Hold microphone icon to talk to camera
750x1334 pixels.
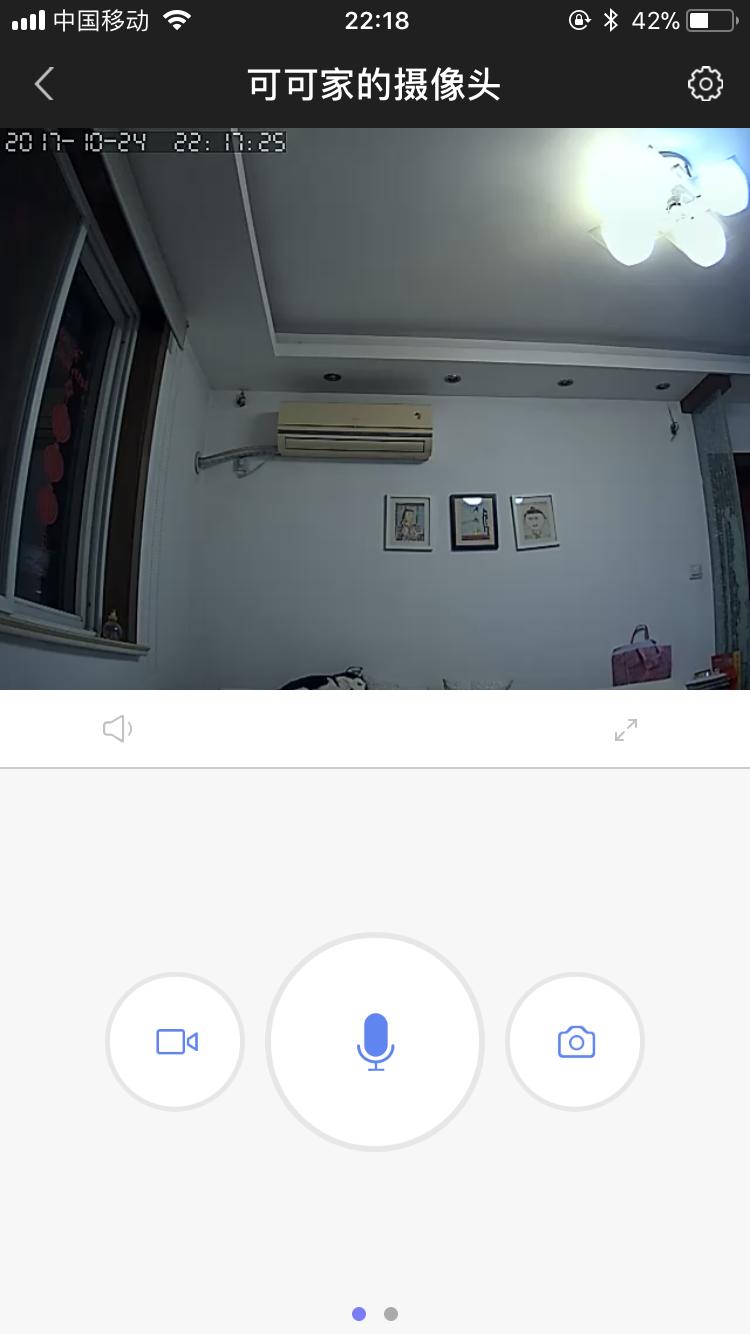pyautogui.click(x=375, y=1041)
